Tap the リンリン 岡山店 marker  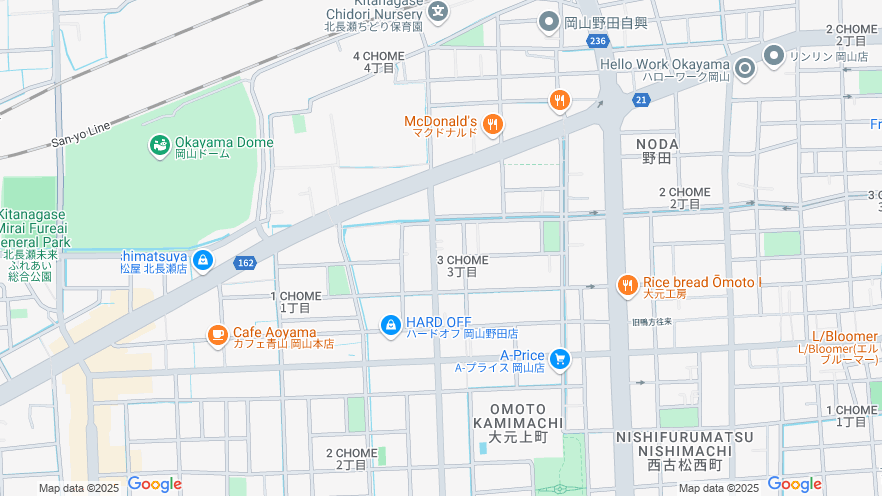coord(774,55)
